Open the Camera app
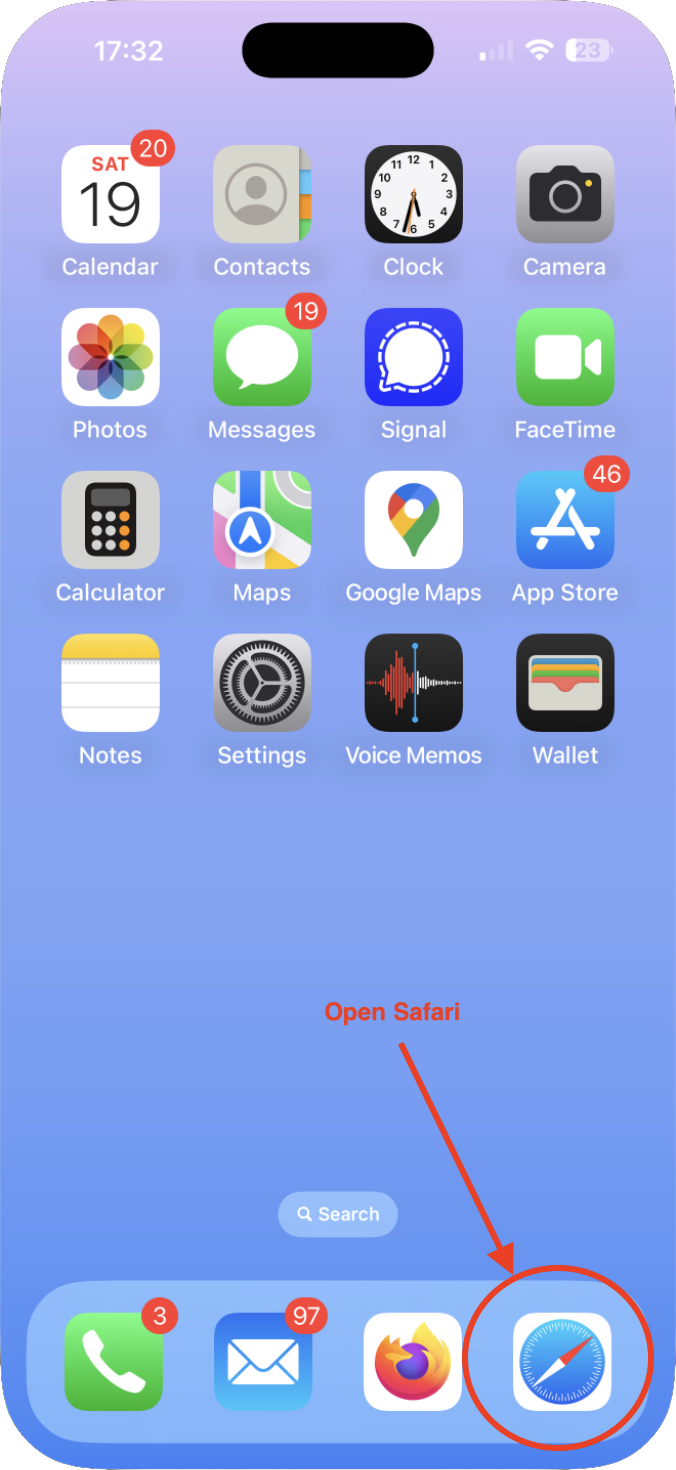The image size is (676, 1470). (565, 194)
